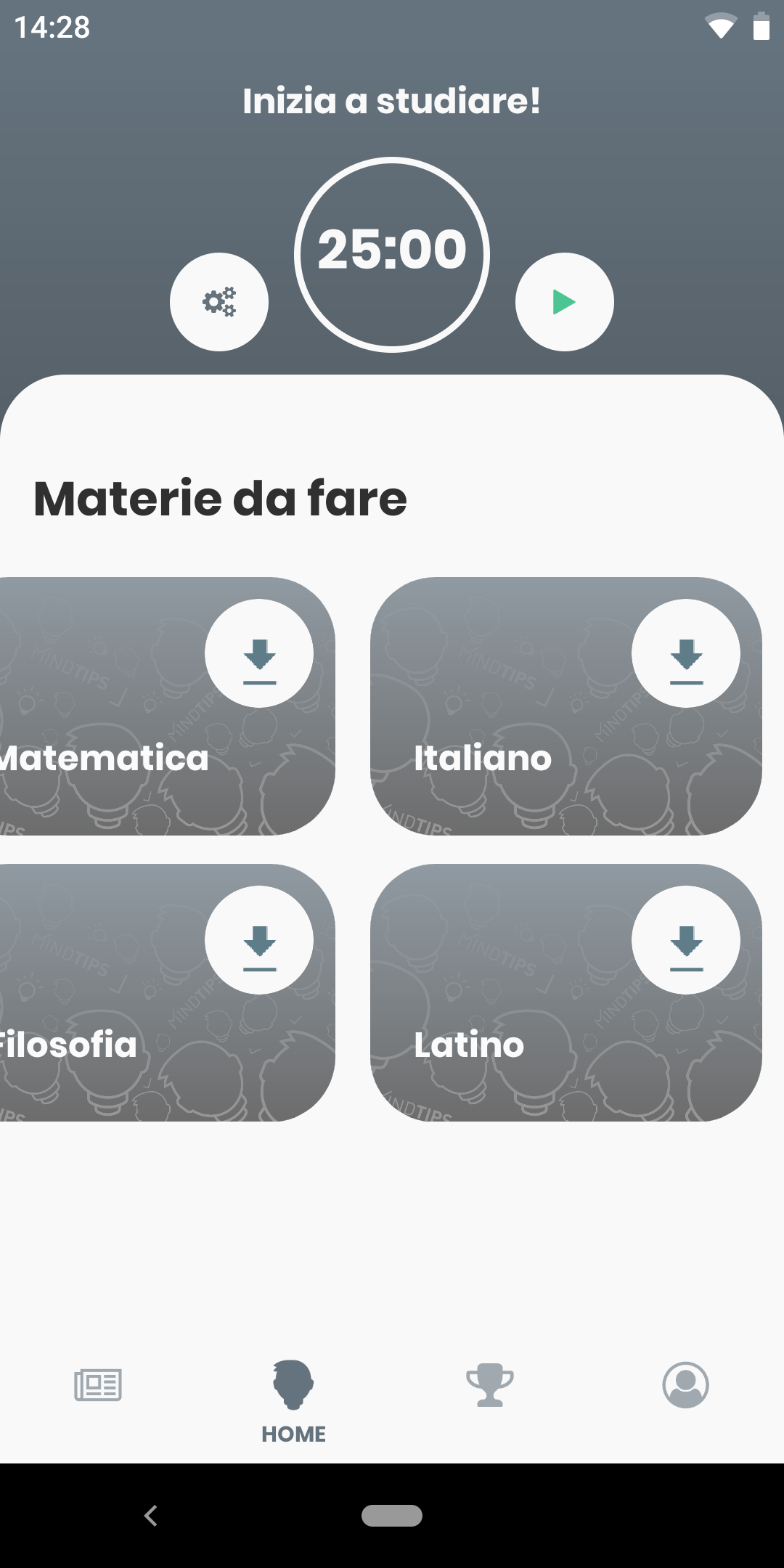
Task: Download the Filosofia subject
Action: point(259,940)
